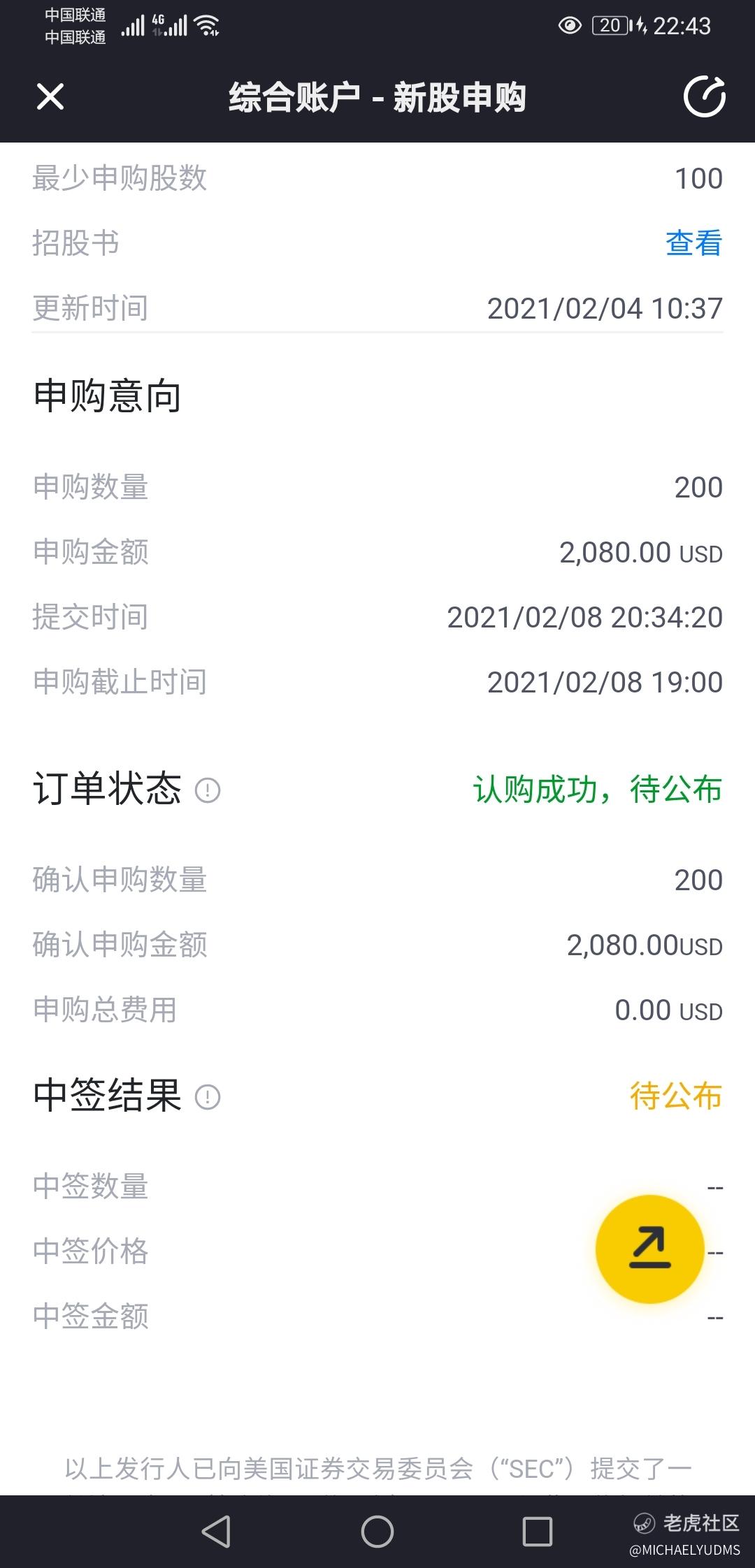The width and height of the screenshot is (755, 1568).
Task: Tap the refresh icon in header
Action: click(704, 96)
